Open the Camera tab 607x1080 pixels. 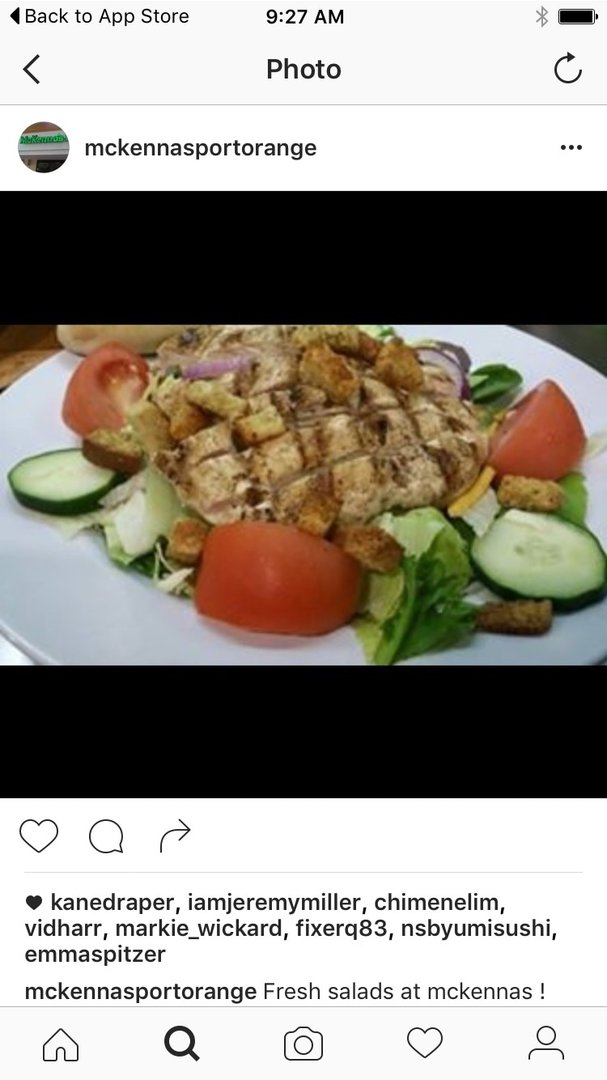tap(303, 1044)
